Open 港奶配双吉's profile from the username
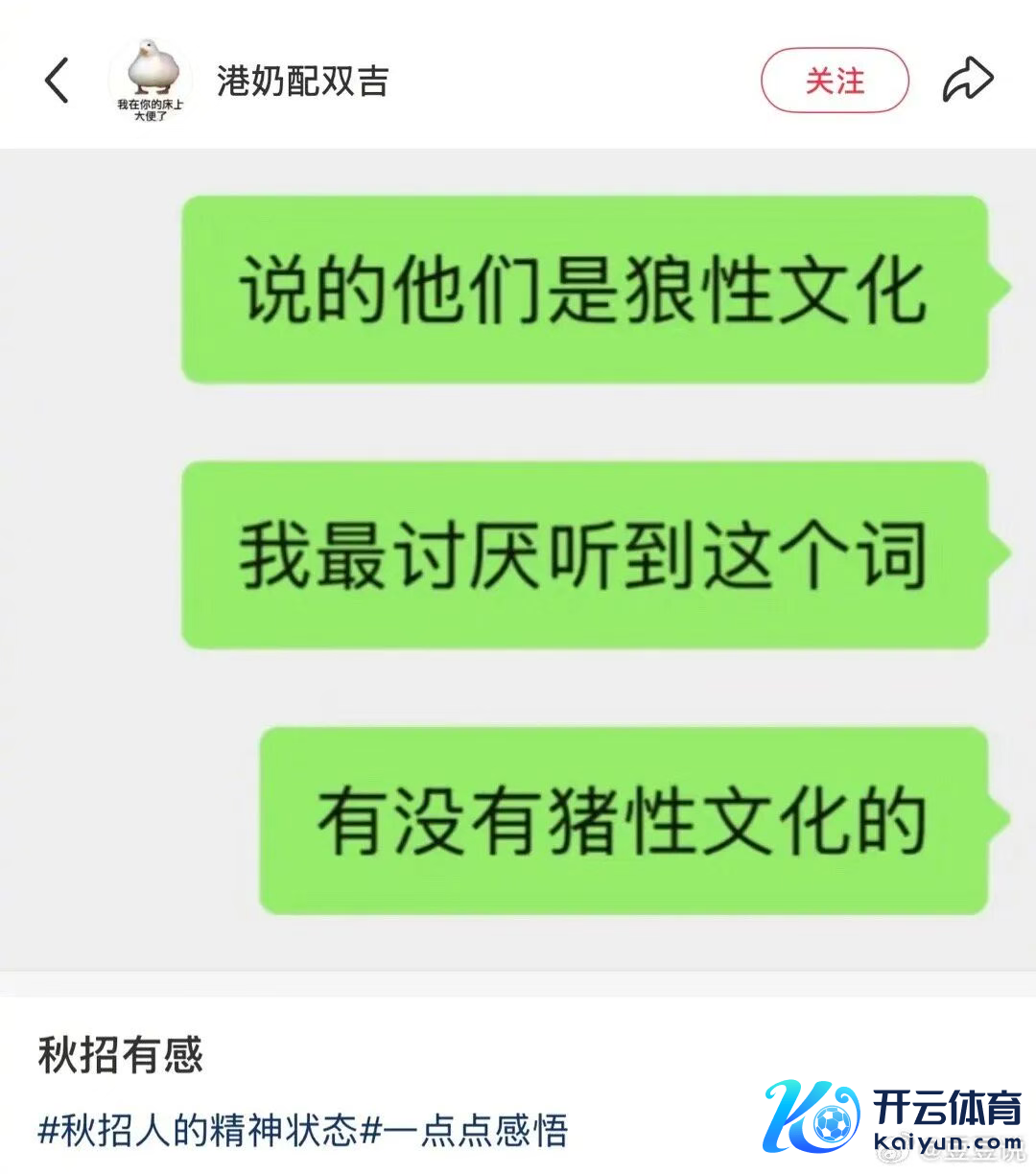Image resolution: width=1036 pixels, height=1174 pixels. point(302,82)
